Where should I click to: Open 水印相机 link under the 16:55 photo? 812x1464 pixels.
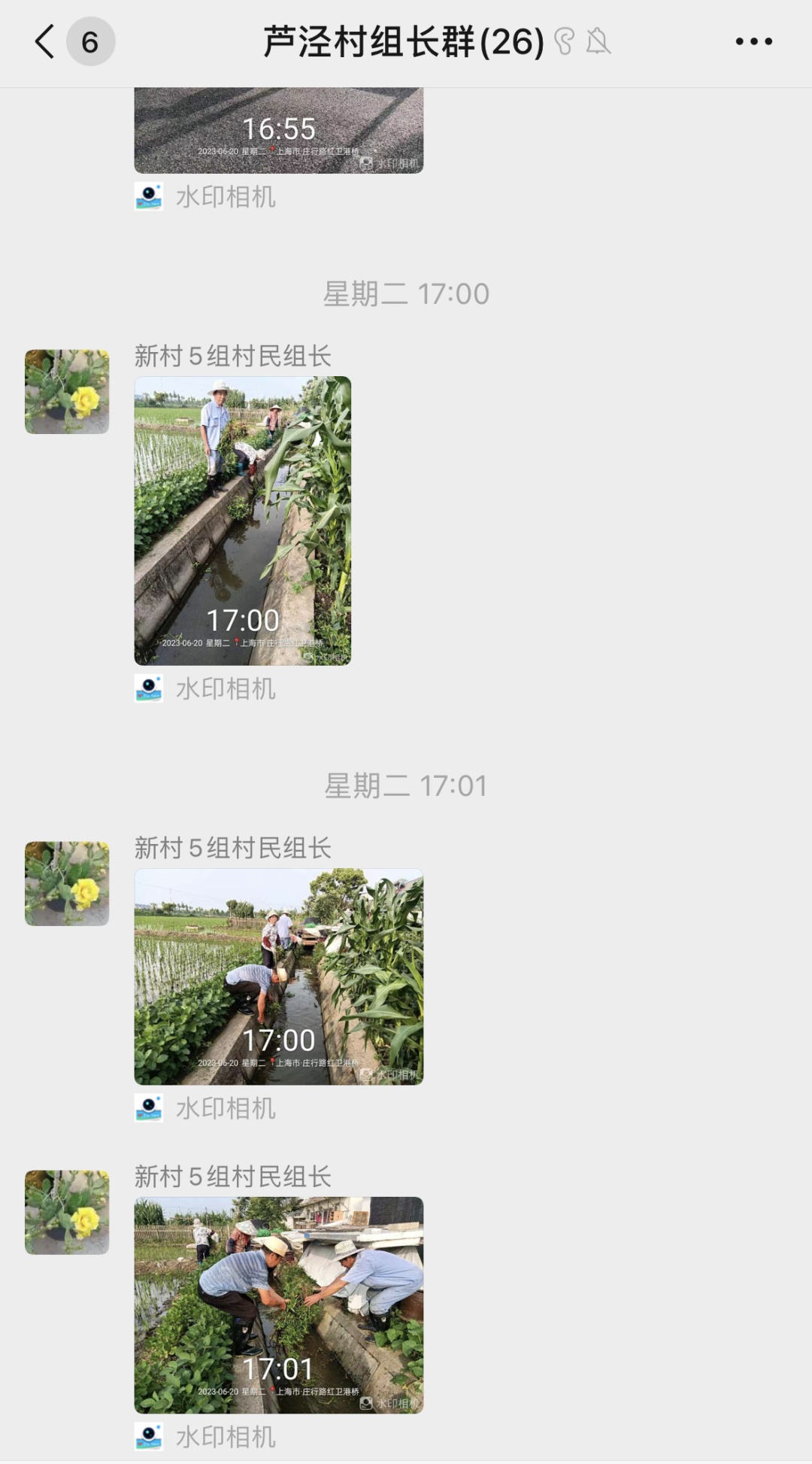[225, 197]
